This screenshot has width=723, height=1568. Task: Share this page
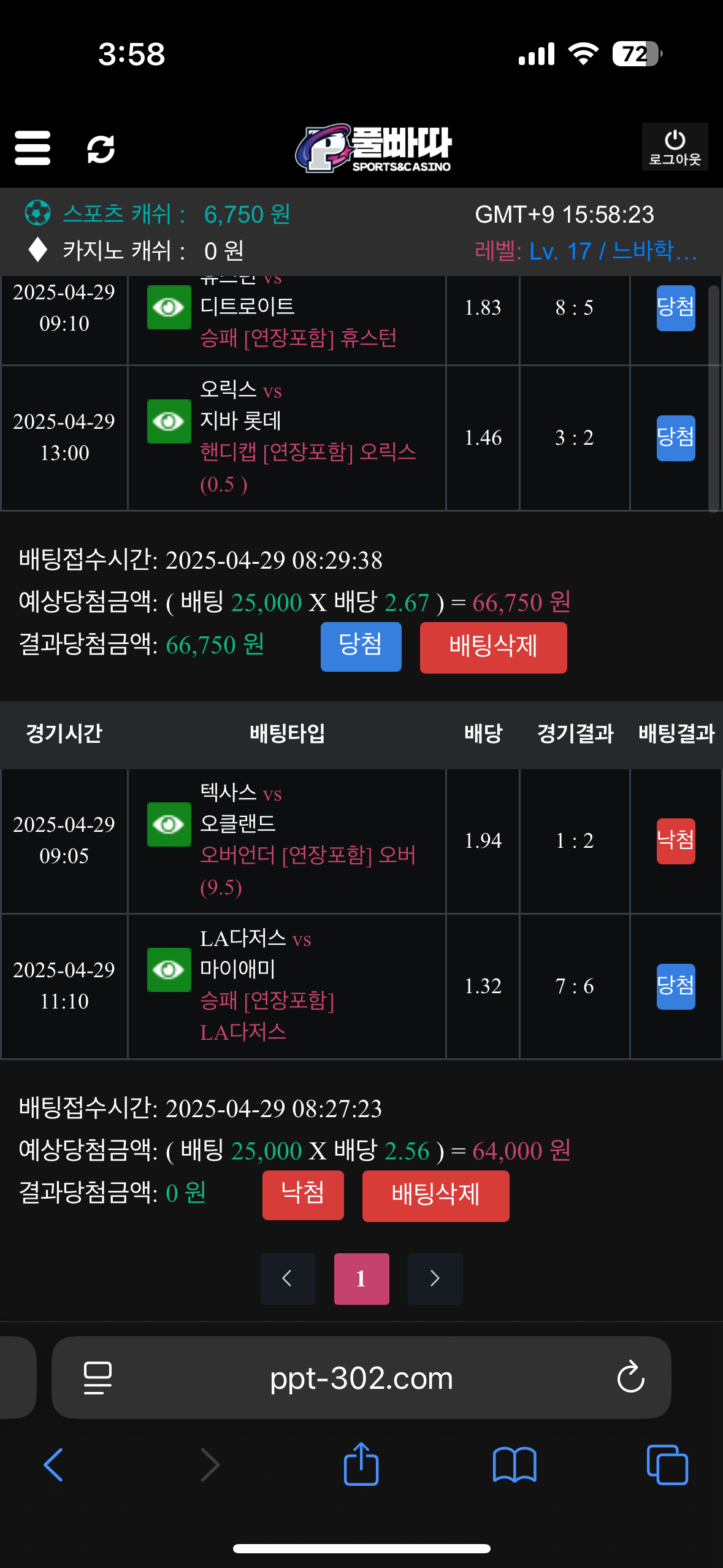pos(361,1466)
